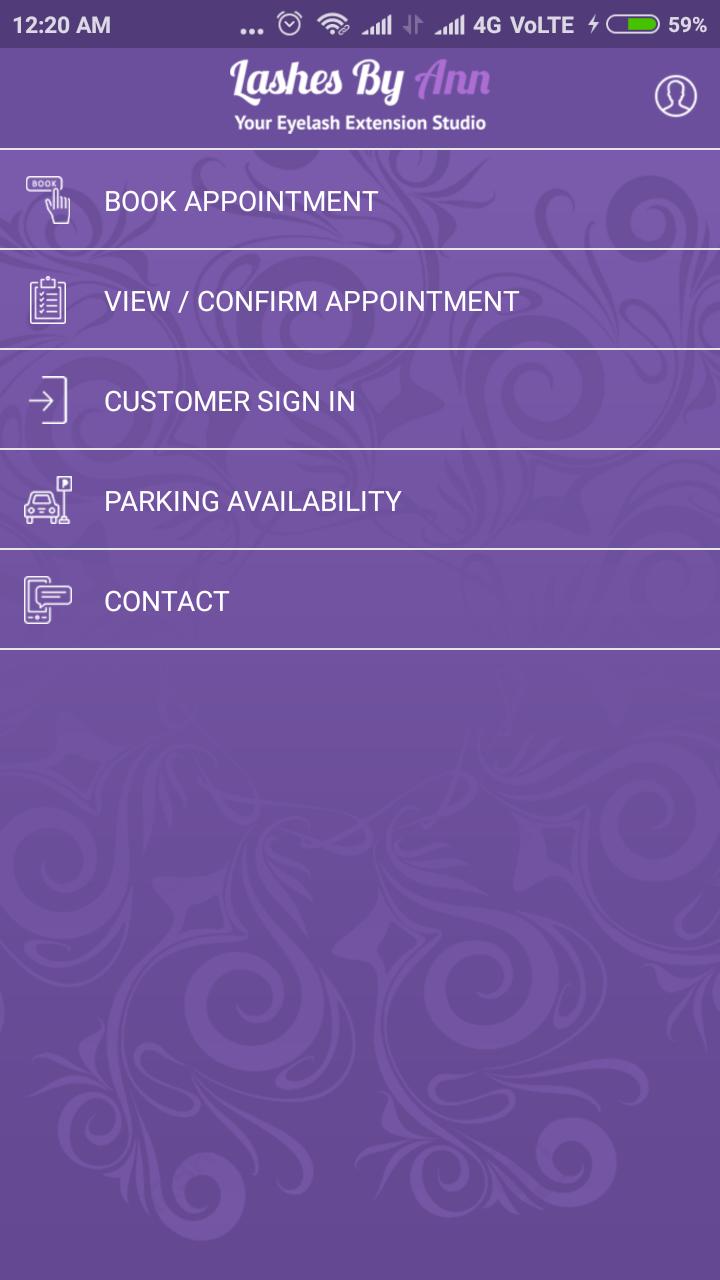
Task: Open the user profile icon
Action: click(675, 97)
